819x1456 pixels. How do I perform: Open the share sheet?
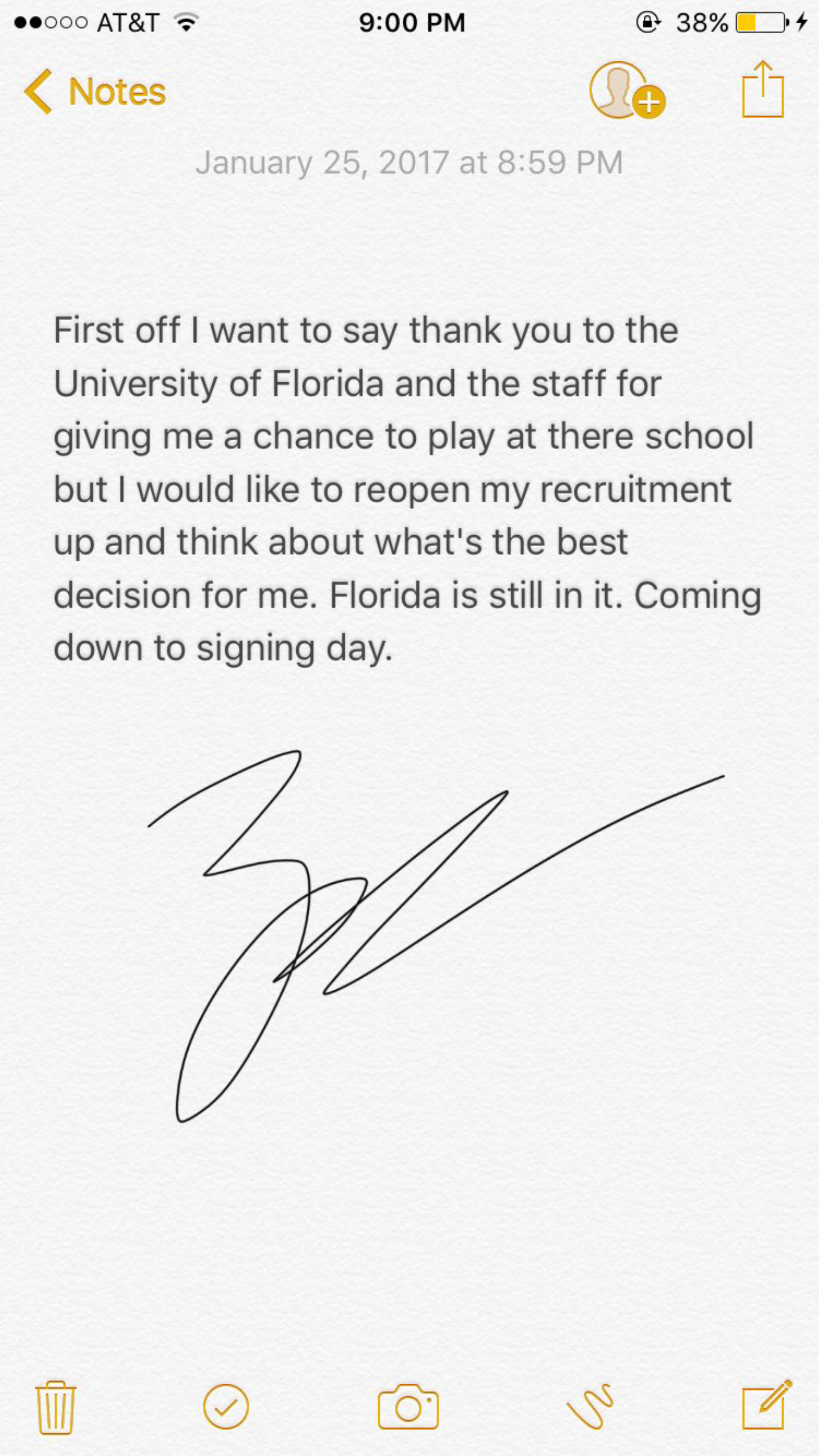pos(763,91)
